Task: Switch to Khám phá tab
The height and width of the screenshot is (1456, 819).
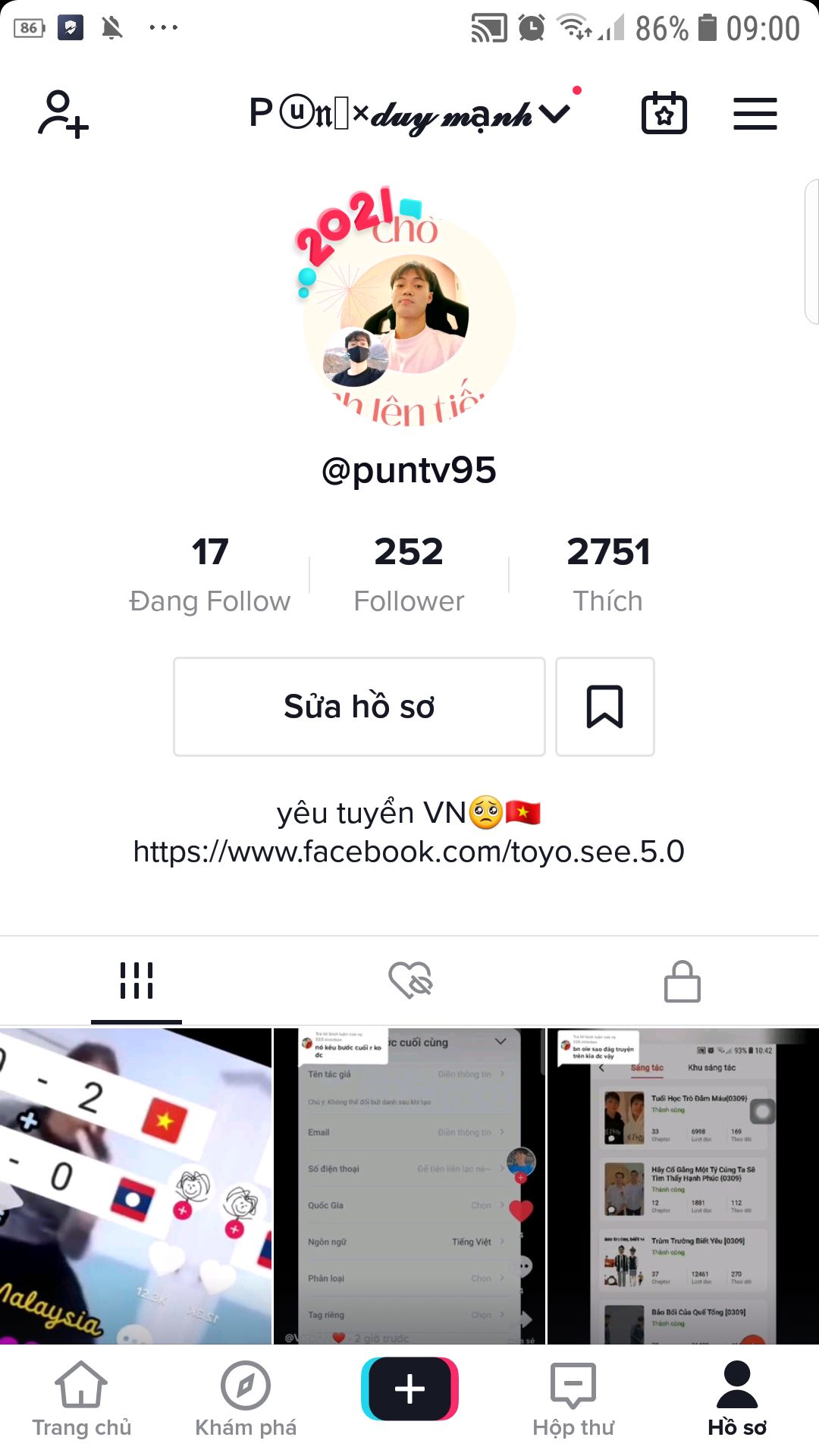Action: point(246,1400)
